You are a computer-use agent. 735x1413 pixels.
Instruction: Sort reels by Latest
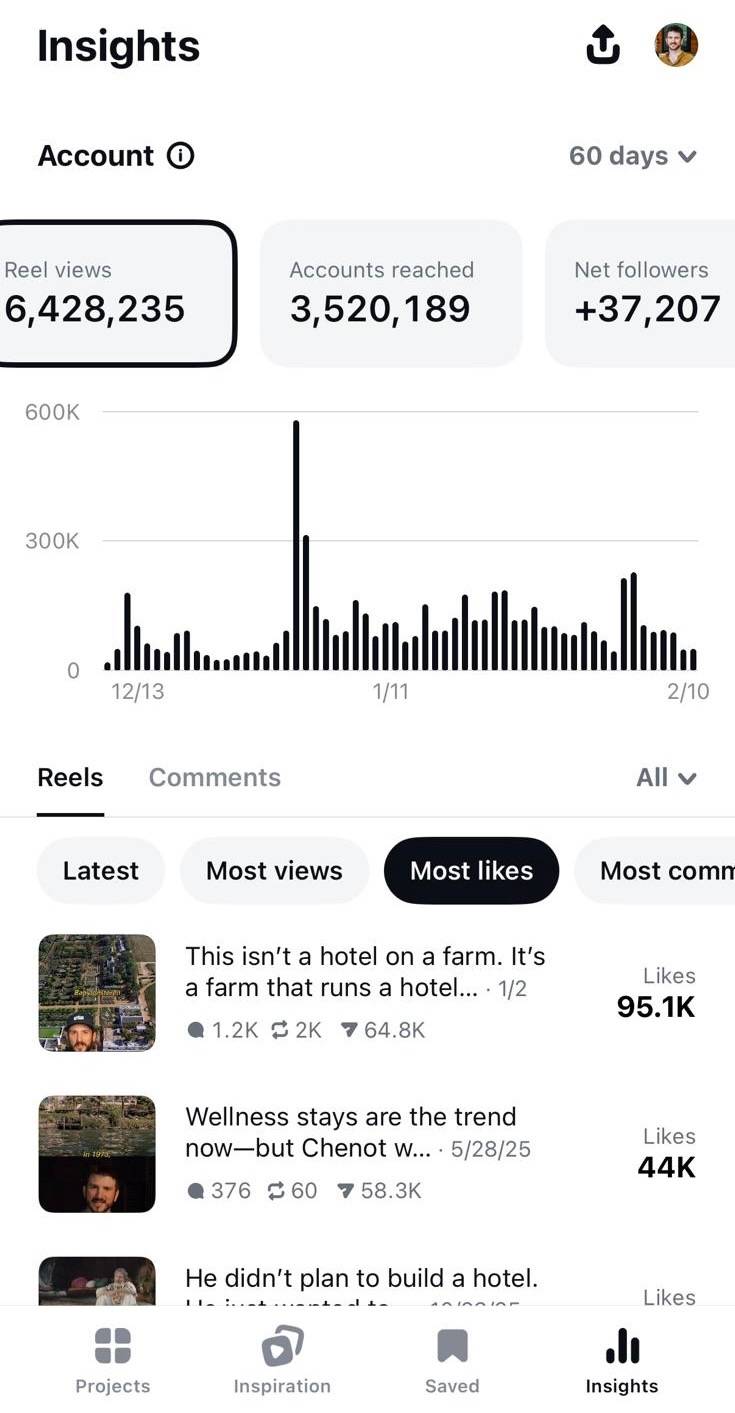coord(100,871)
